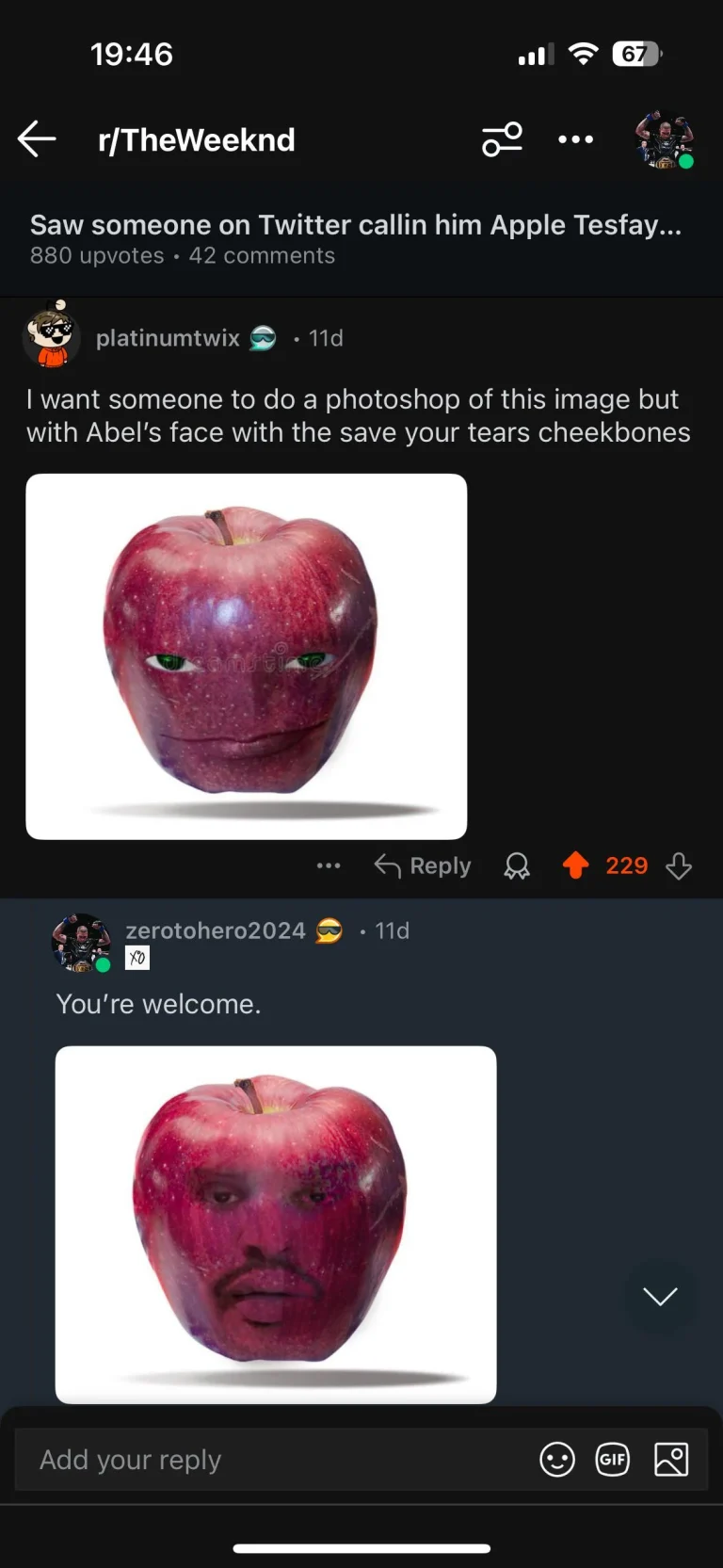
Task: Jump to next comment with down chevron
Action: coord(660,1297)
